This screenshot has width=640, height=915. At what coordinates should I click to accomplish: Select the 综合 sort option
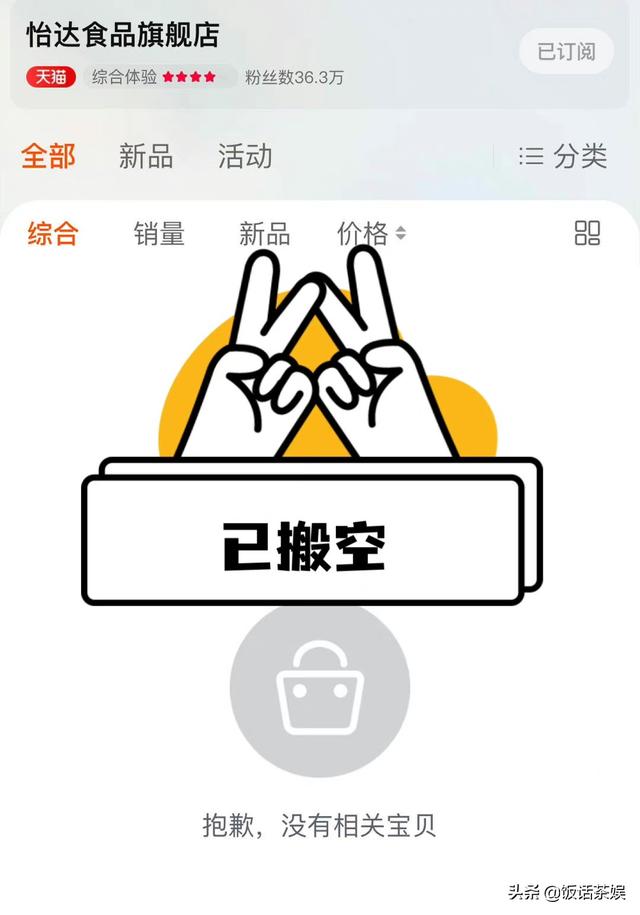[53, 234]
